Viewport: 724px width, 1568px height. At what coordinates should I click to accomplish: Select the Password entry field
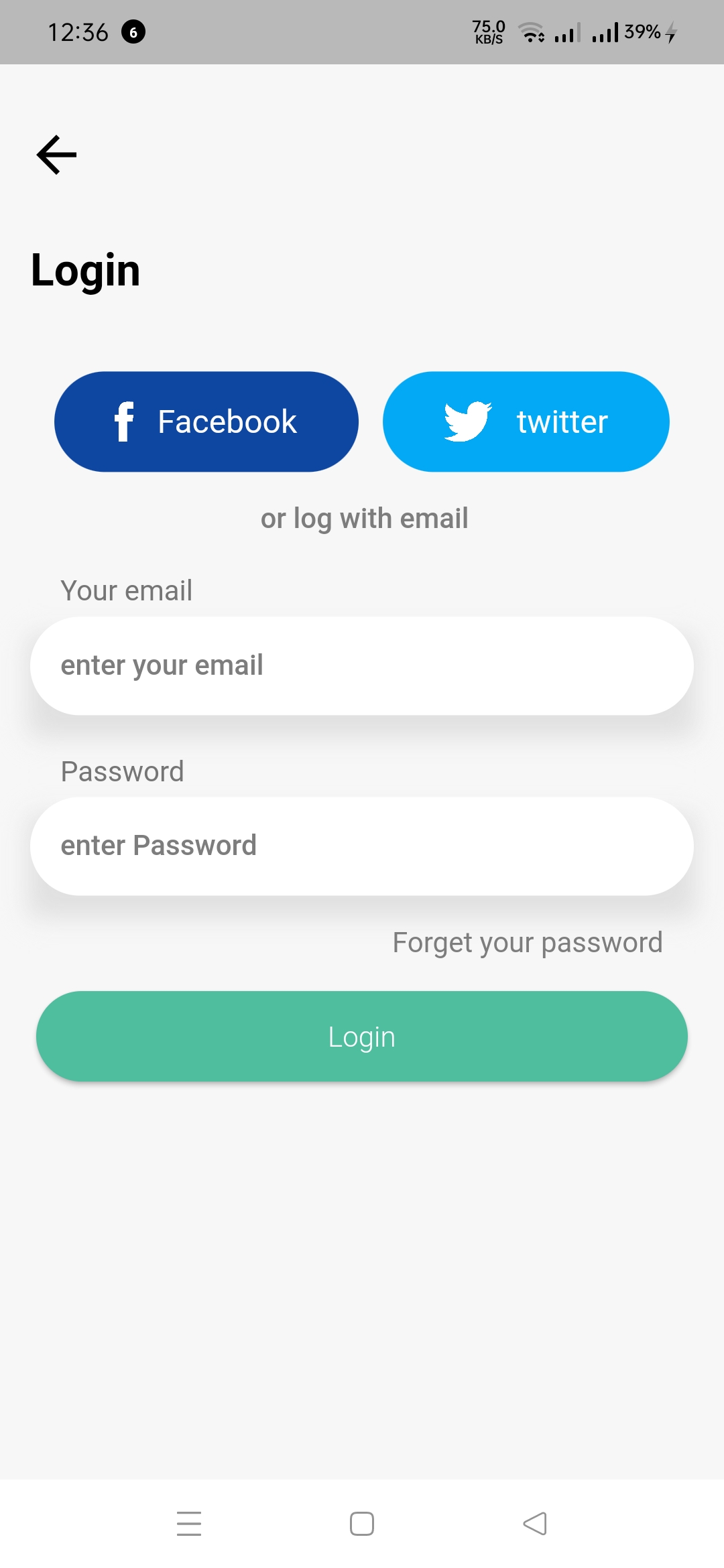point(362,846)
